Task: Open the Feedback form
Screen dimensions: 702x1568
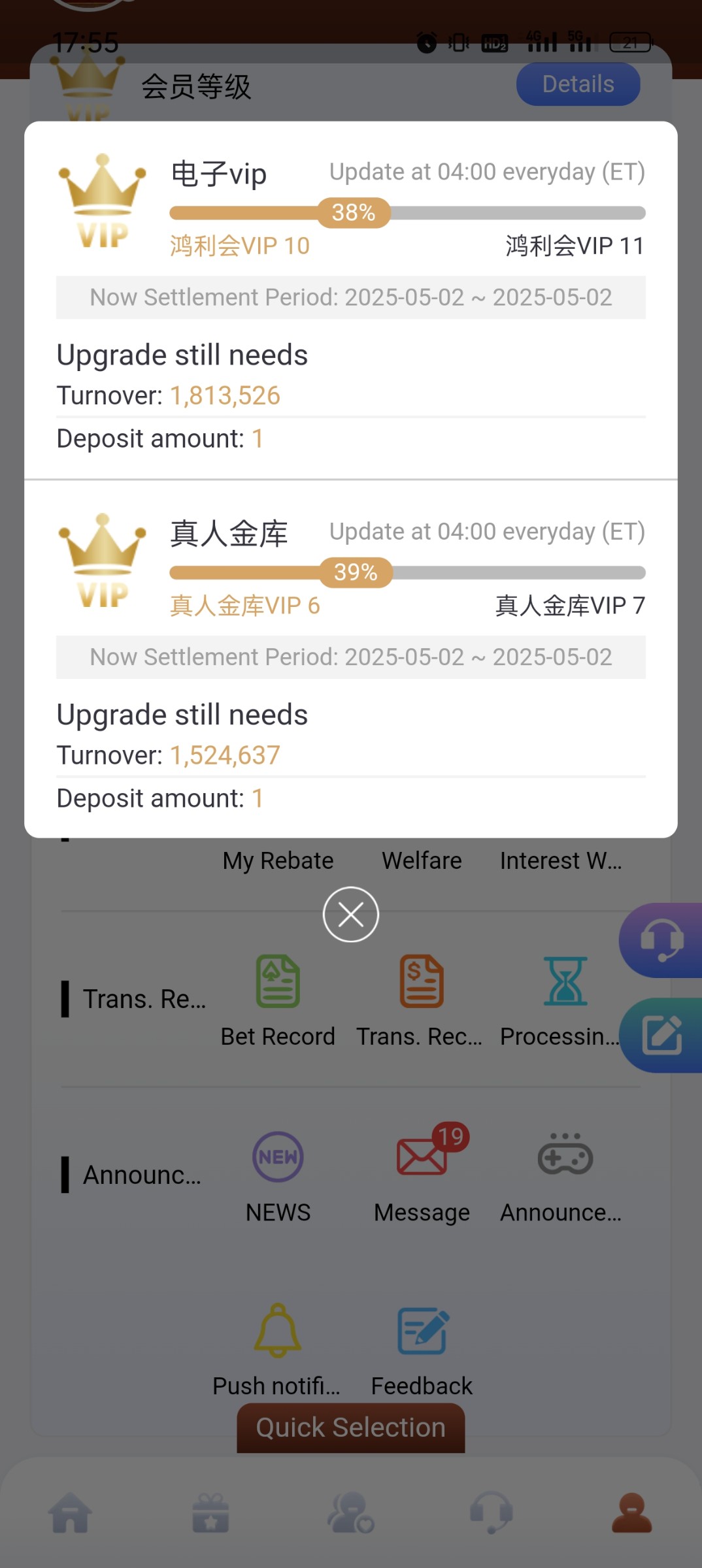Action: 422,1350
